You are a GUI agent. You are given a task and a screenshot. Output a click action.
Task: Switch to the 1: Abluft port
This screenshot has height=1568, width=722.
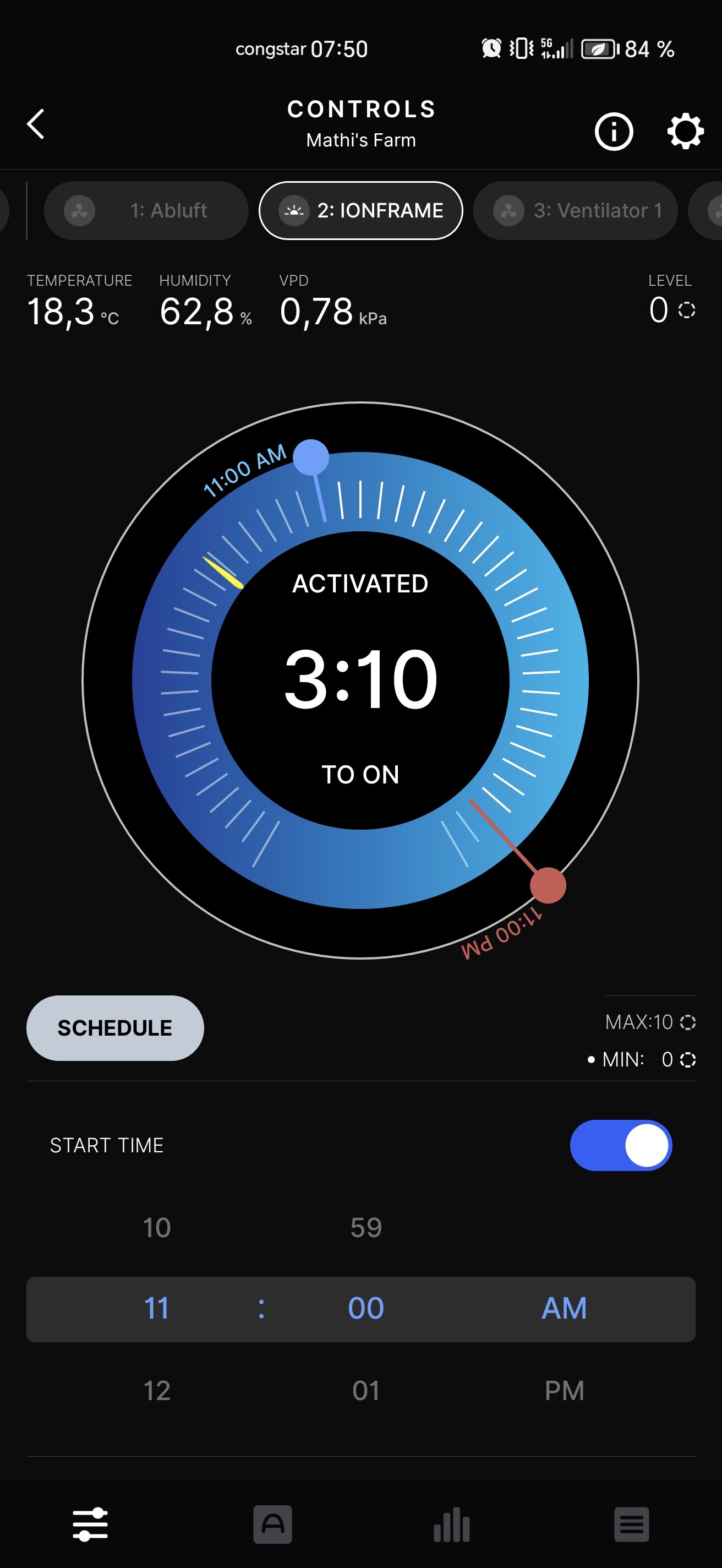[x=146, y=211]
